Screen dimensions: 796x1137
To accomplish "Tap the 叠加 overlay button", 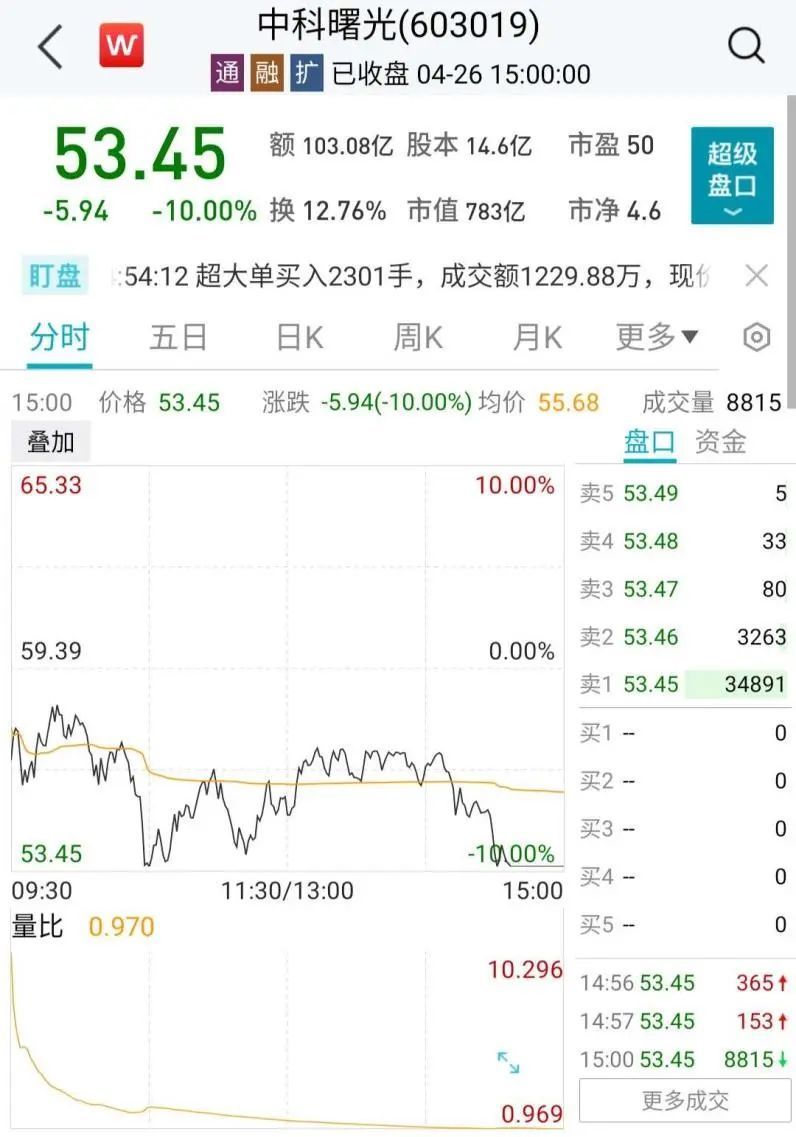I will click(x=50, y=442).
